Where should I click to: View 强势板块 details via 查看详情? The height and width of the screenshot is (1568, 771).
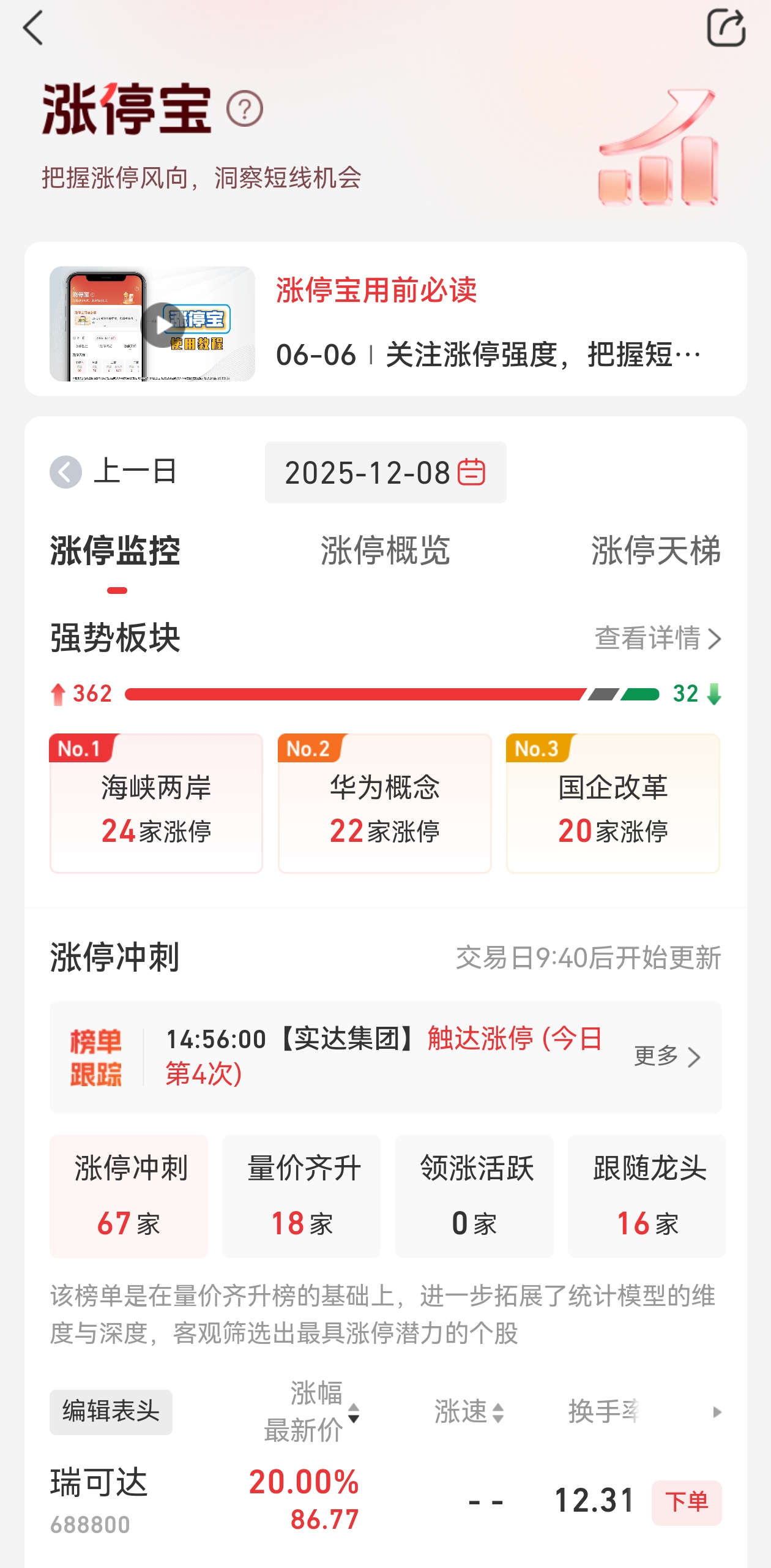(x=658, y=639)
